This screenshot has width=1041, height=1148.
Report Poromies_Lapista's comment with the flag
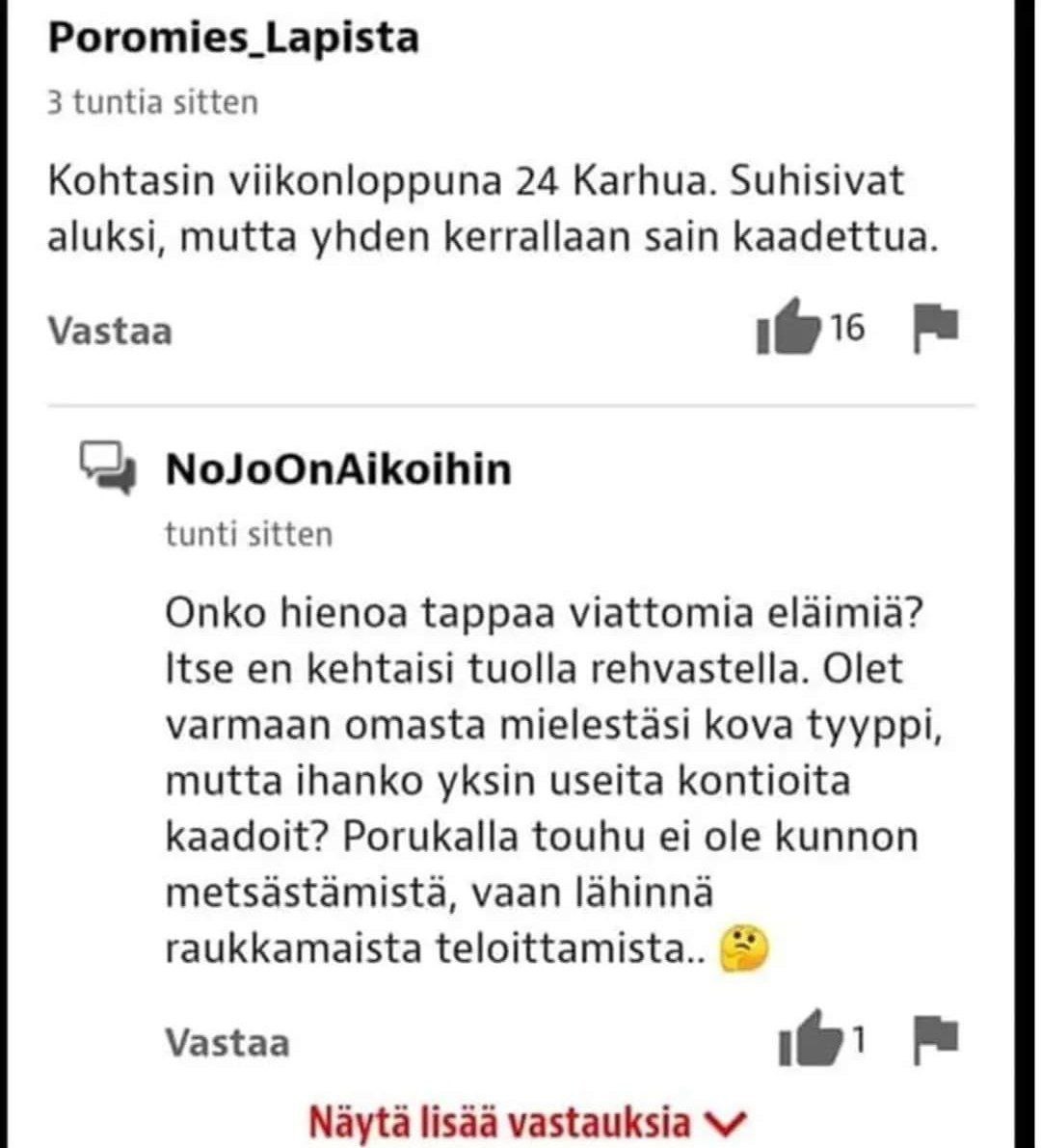point(934,328)
